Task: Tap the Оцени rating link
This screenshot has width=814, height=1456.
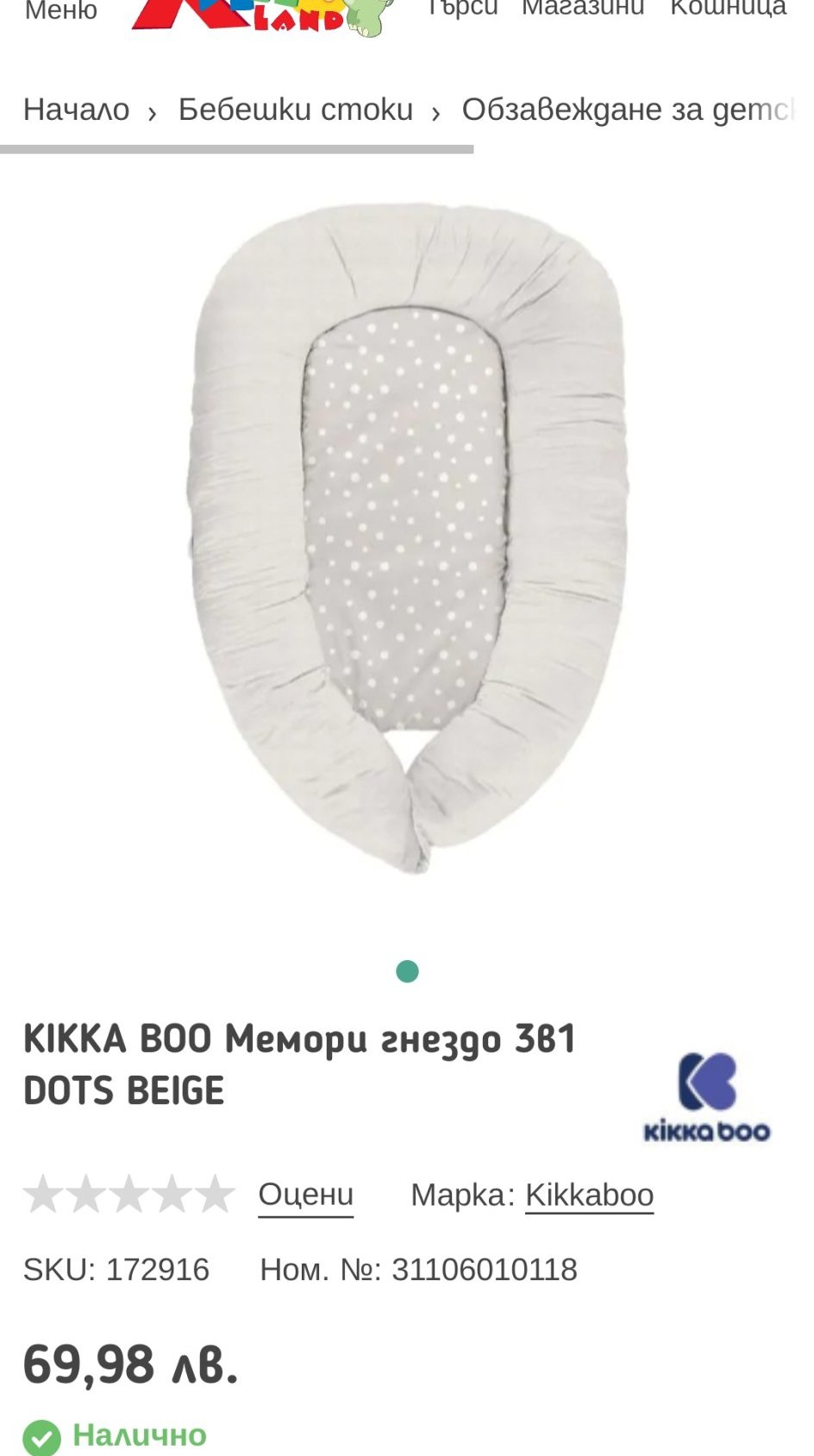Action: coord(306,1195)
